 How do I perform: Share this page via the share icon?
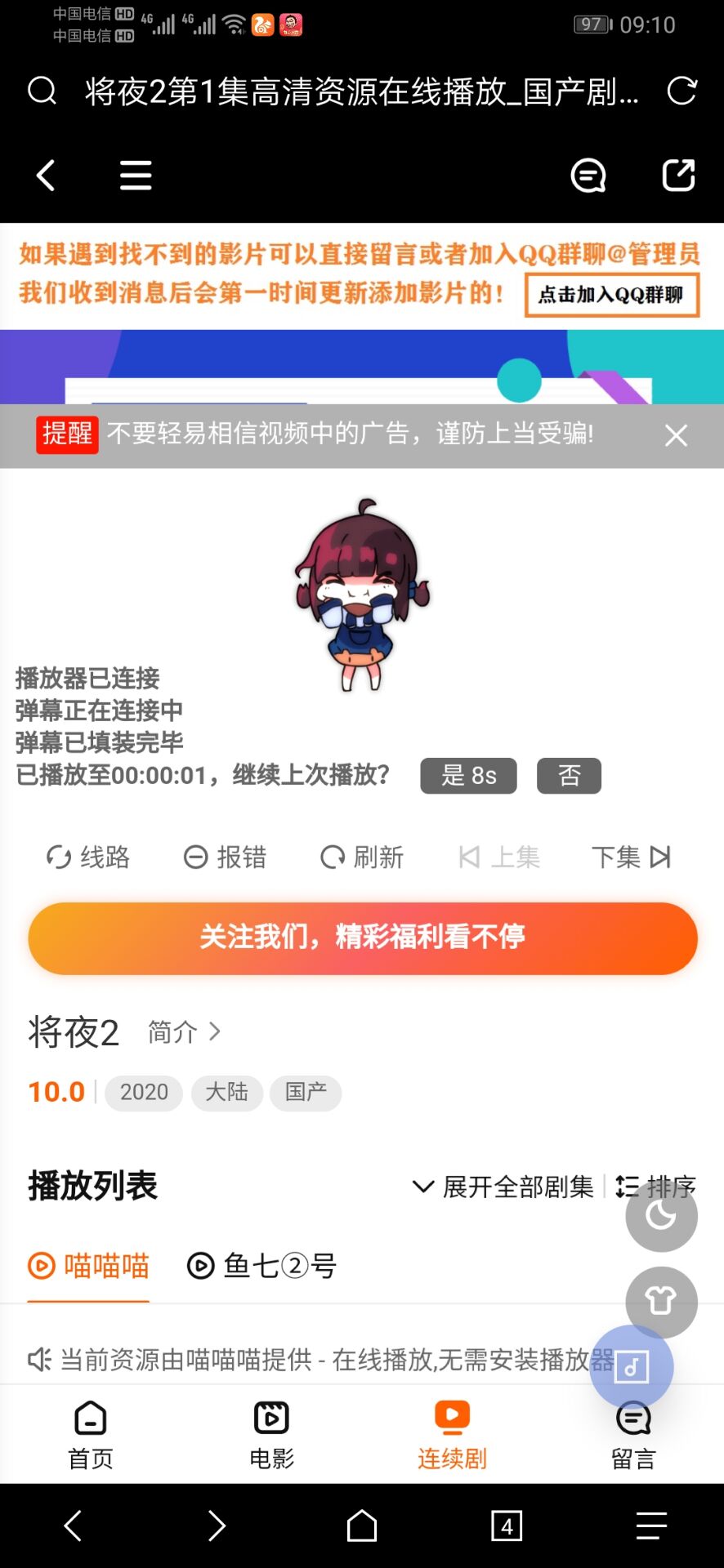[677, 176]
